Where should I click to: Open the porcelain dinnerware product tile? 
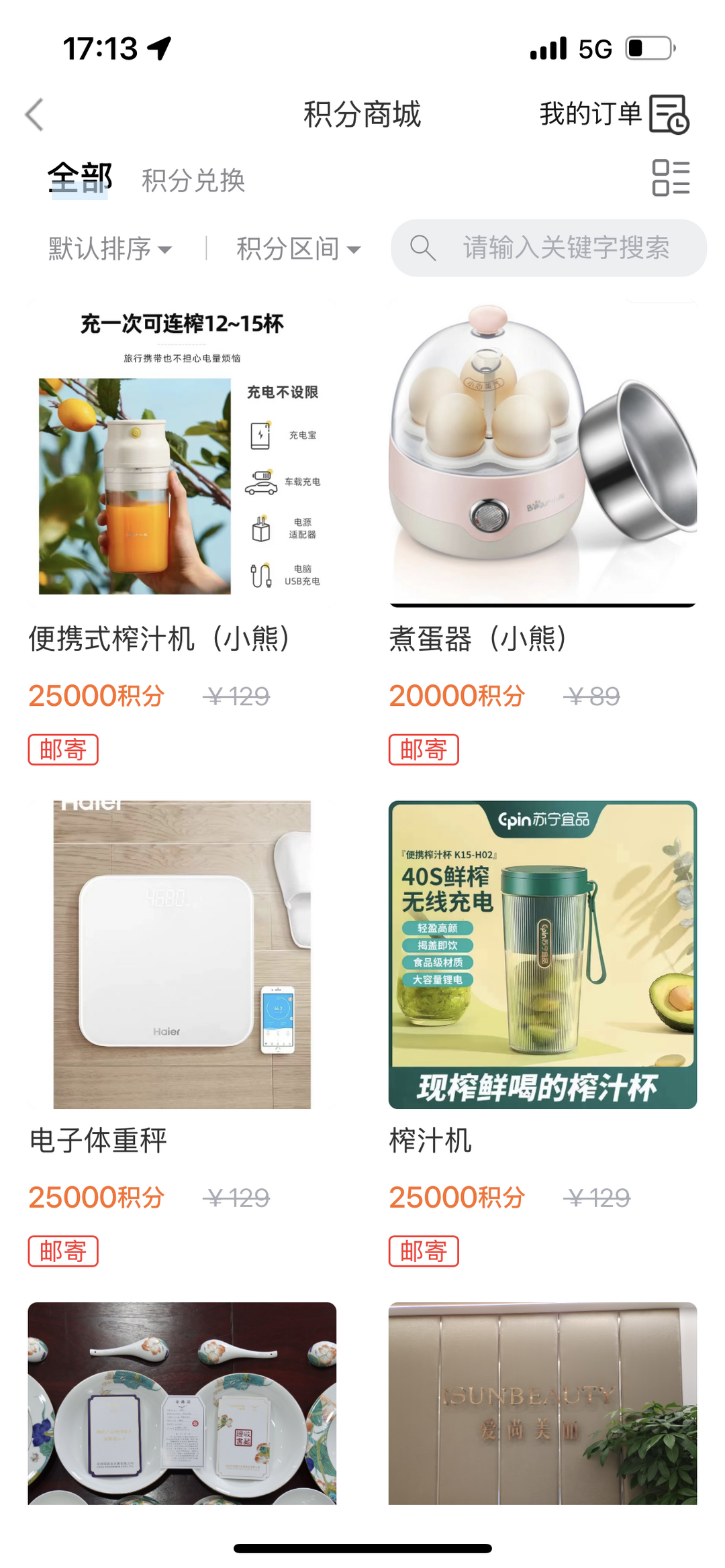pos(182,1402)
